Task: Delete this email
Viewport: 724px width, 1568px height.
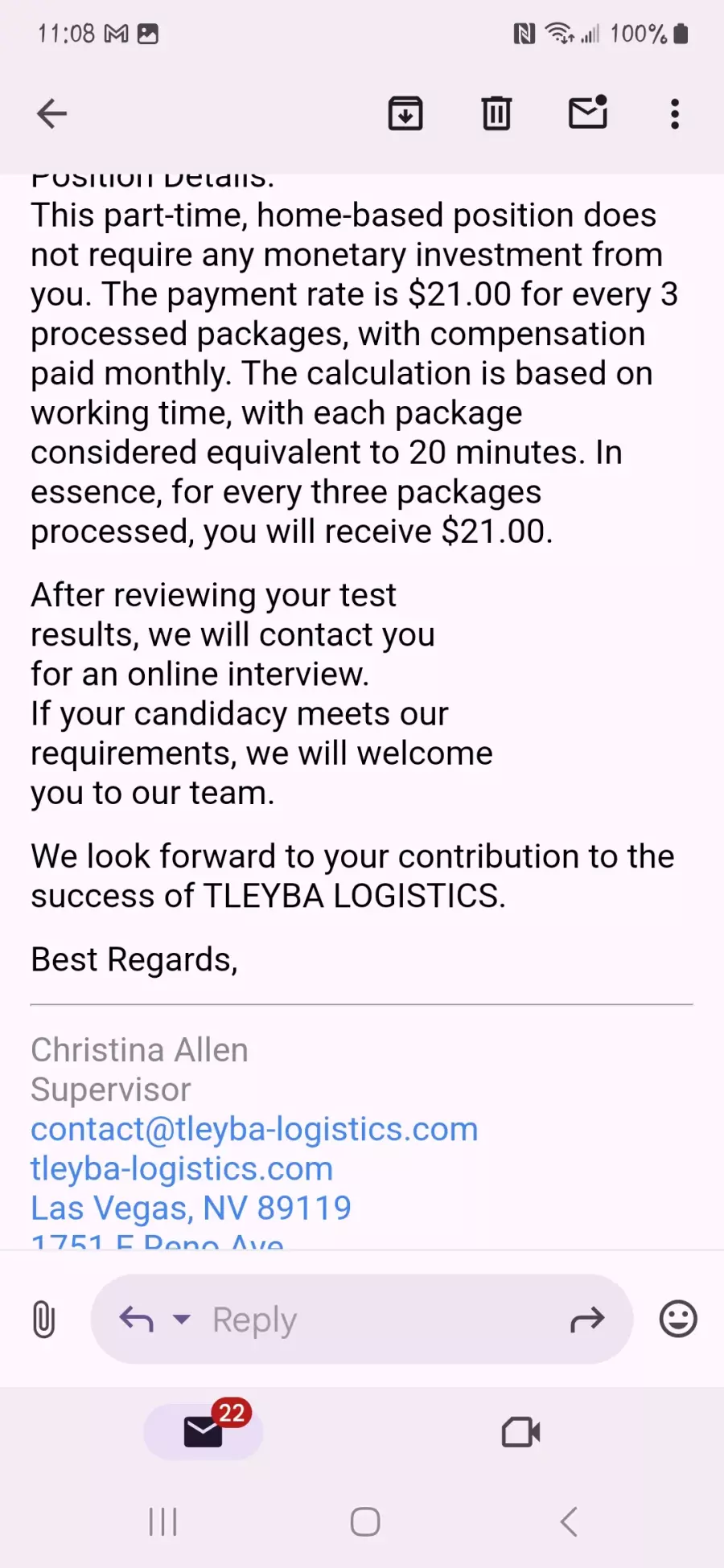Action: point(496,113)
